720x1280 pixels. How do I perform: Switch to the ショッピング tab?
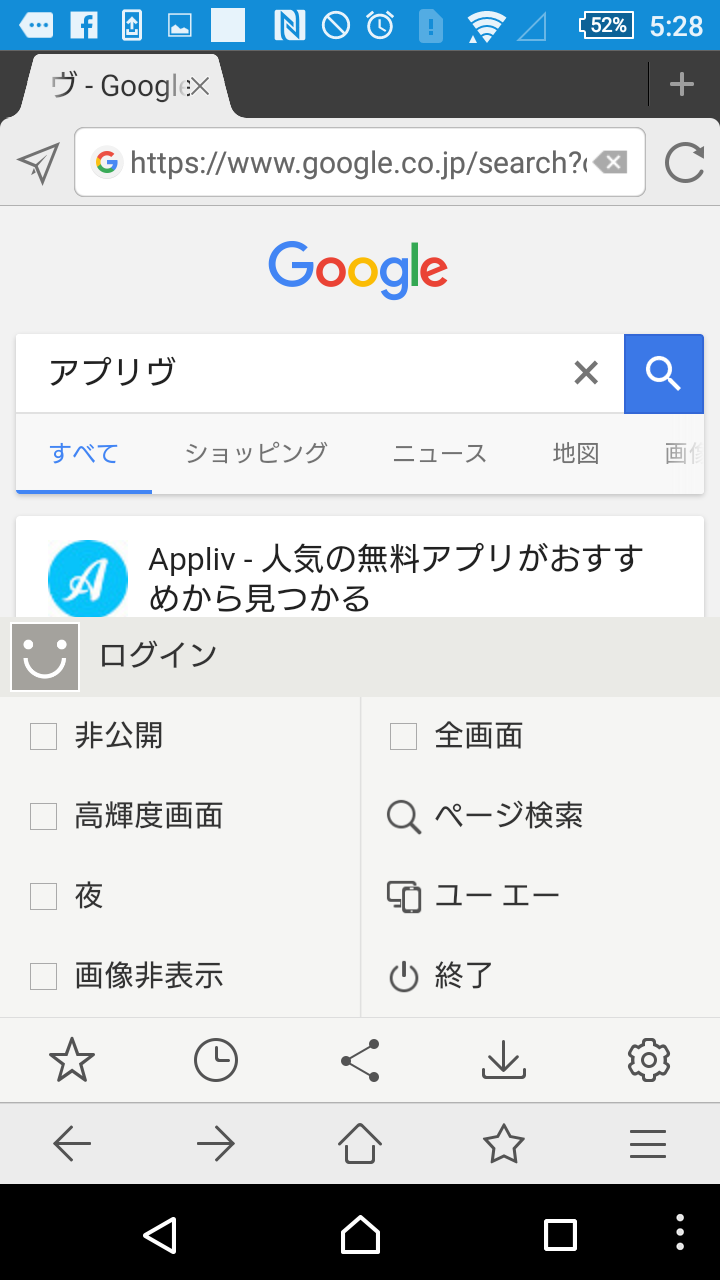[256, 453]
